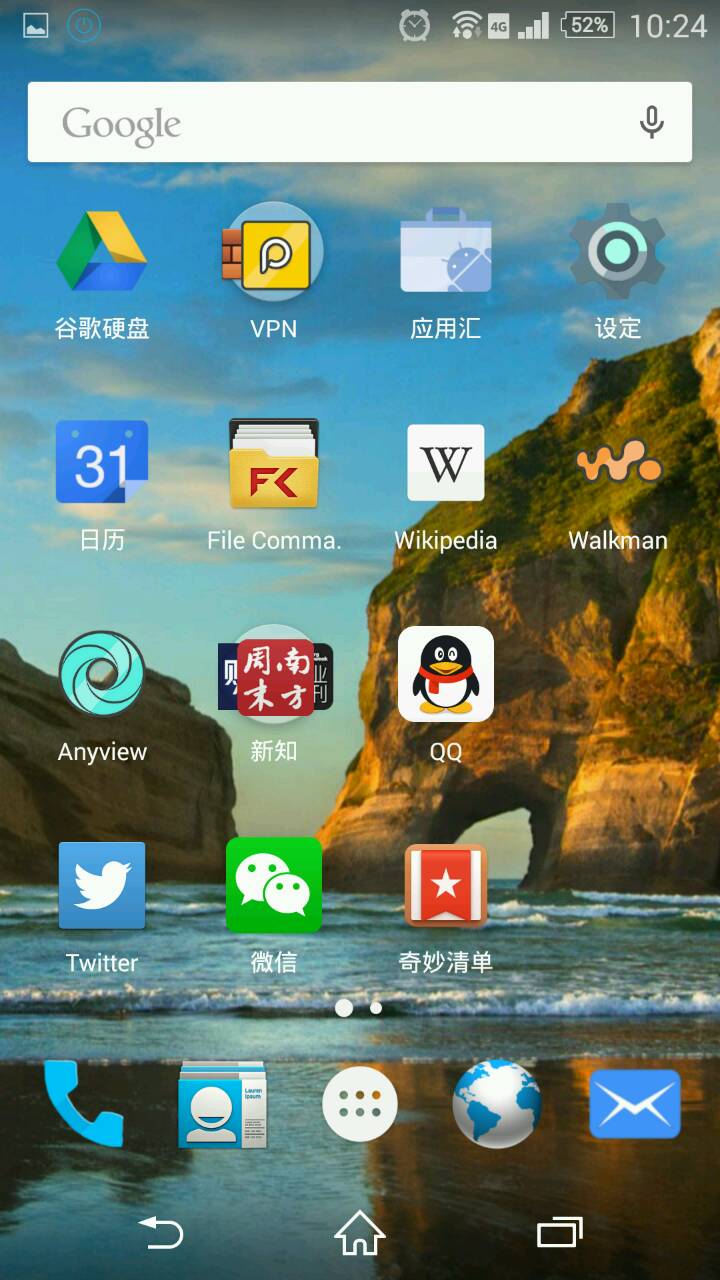Viewport: 720px width, 1280px height.
Task: Go to the system home button
Action: (360, 1233)
